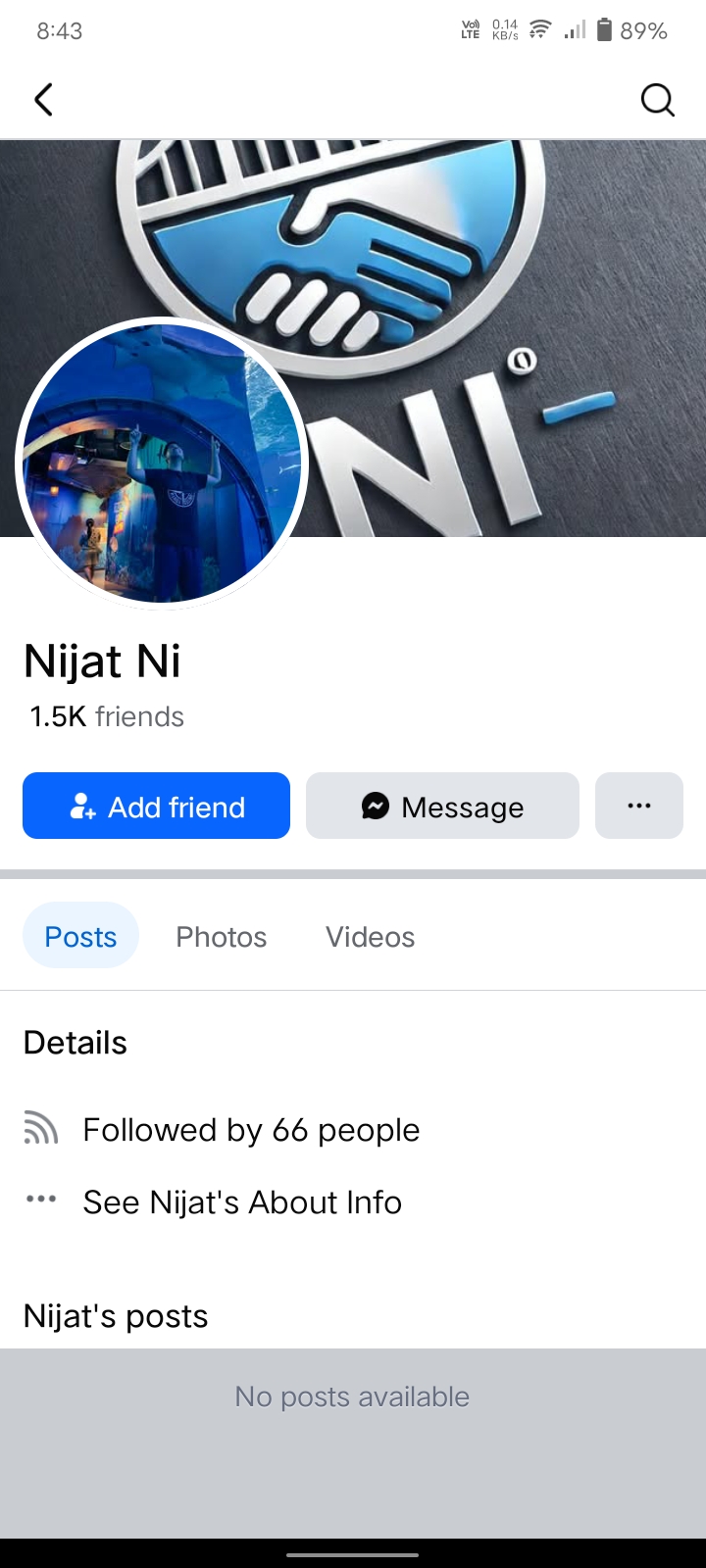Open the 1.5K friends list

point(107,716)
